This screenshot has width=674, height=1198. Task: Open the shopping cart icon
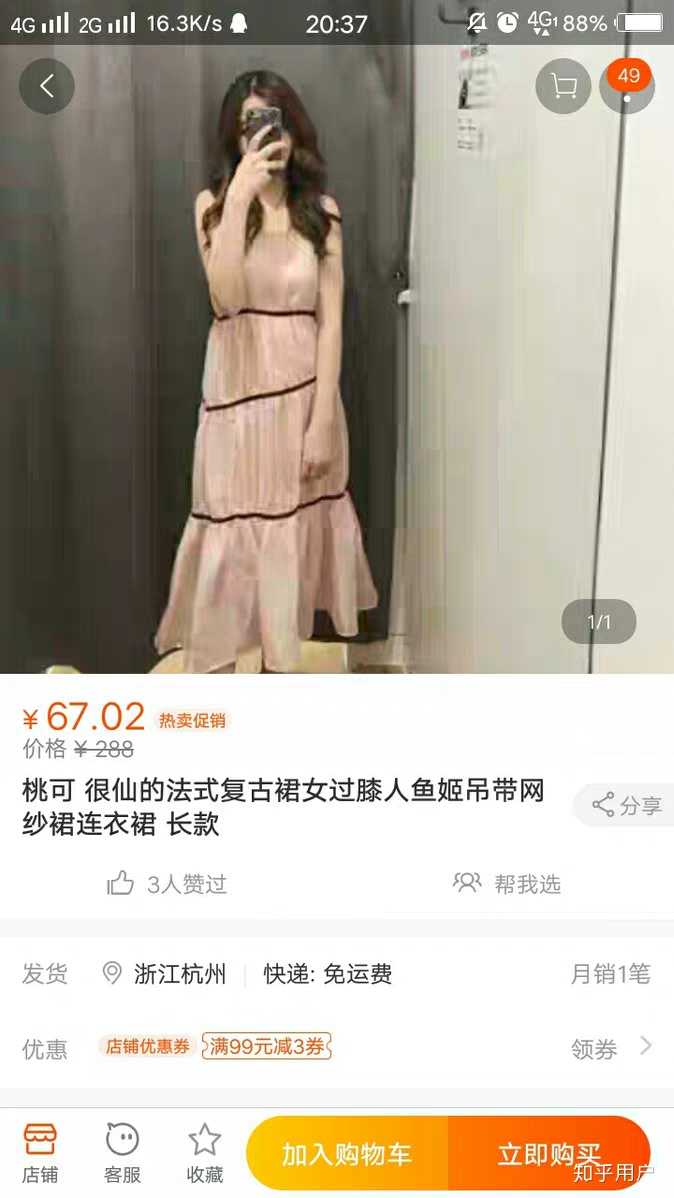(x=563, y=87)
